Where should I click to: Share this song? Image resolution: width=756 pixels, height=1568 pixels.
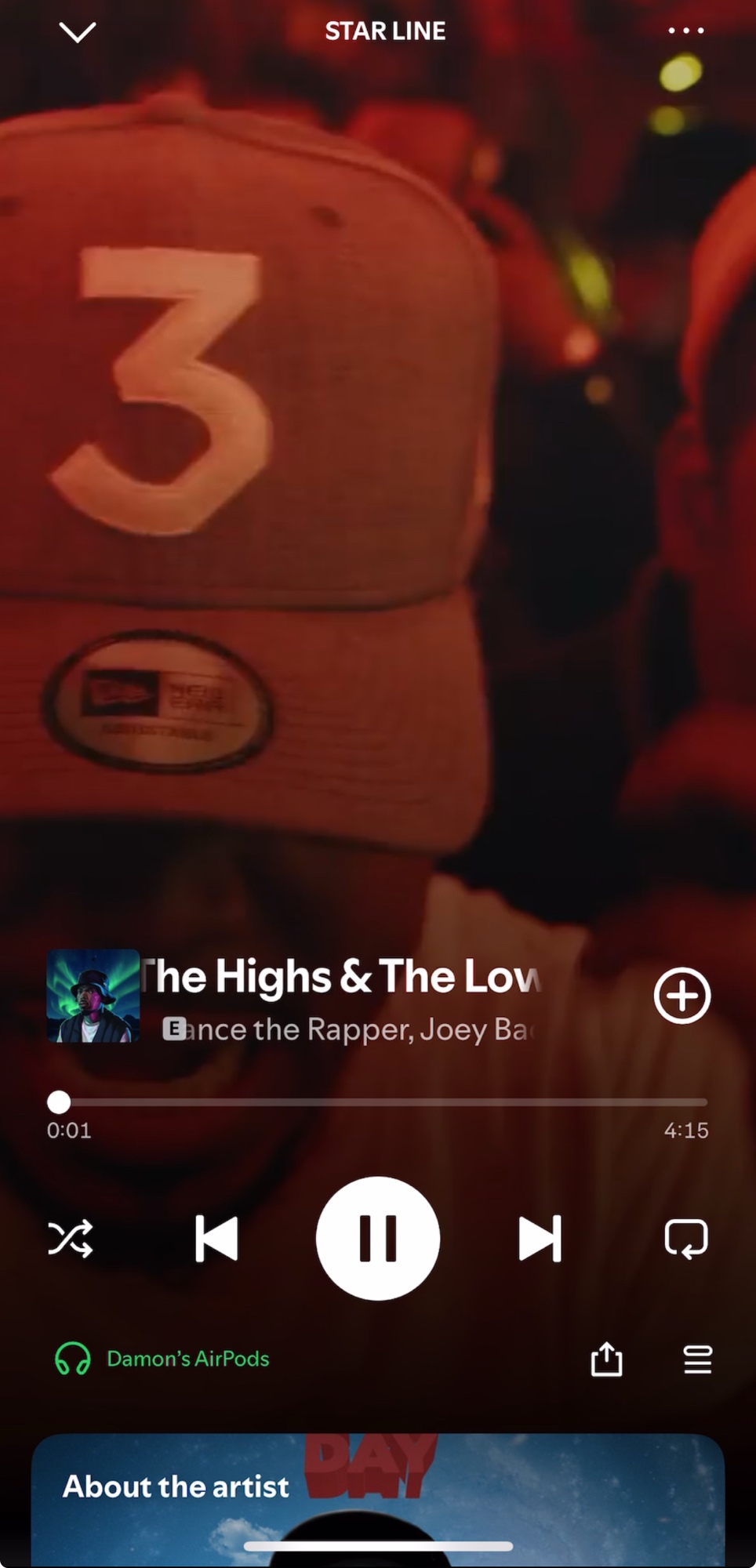click(606, 1359)
